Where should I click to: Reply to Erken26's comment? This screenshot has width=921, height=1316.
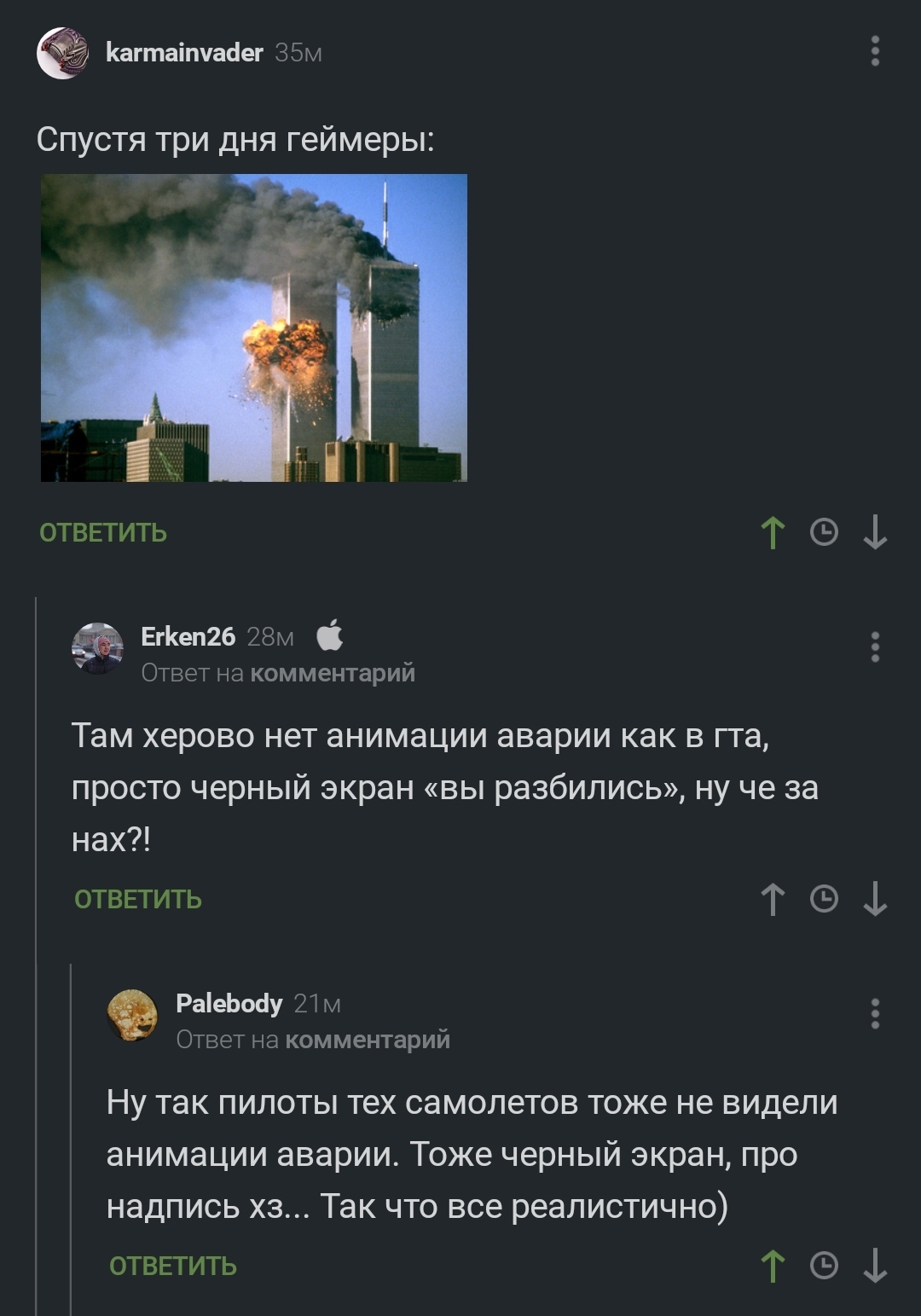(x=138, y=900)
